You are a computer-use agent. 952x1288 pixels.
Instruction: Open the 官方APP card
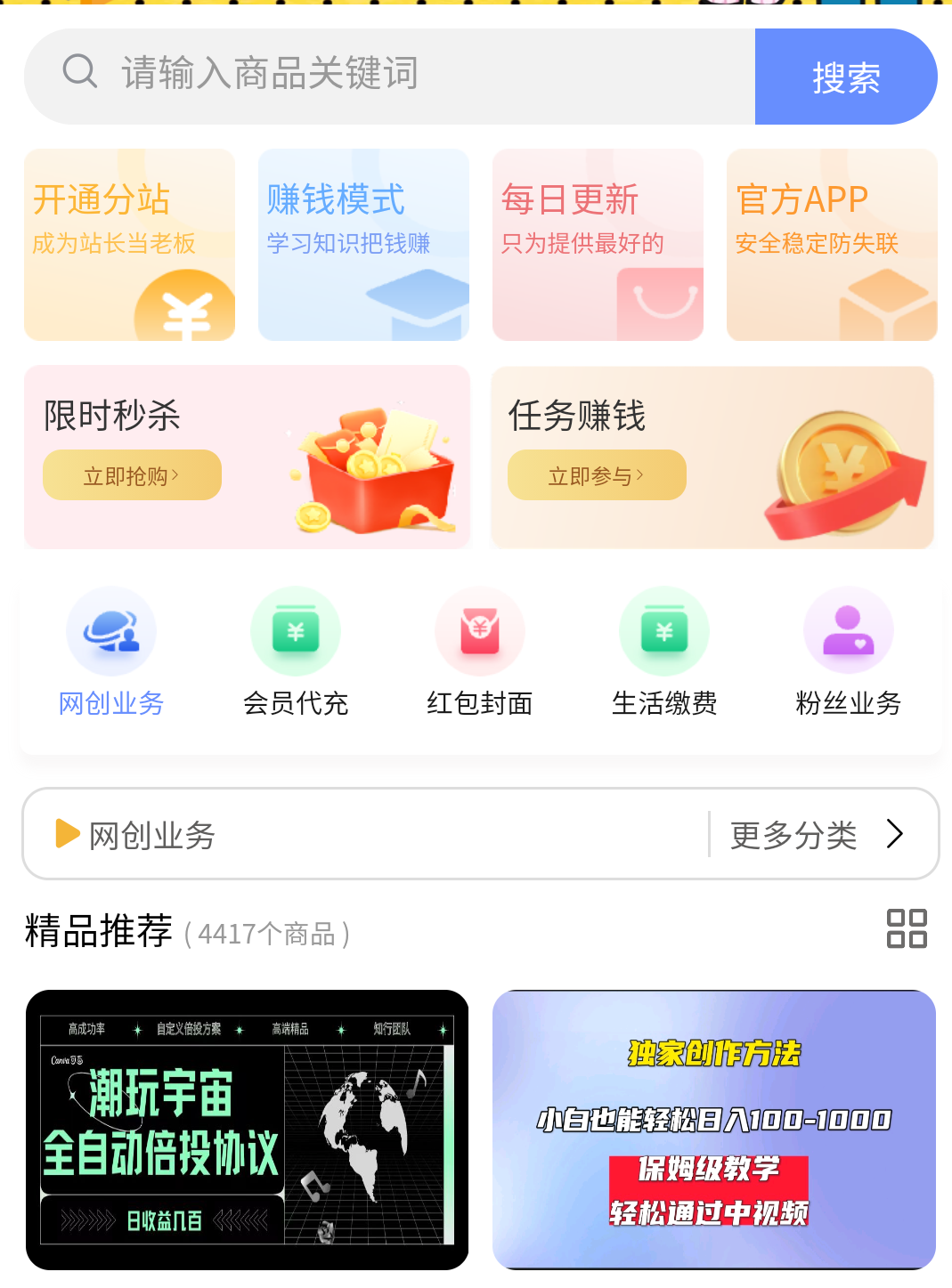(832, 245)
